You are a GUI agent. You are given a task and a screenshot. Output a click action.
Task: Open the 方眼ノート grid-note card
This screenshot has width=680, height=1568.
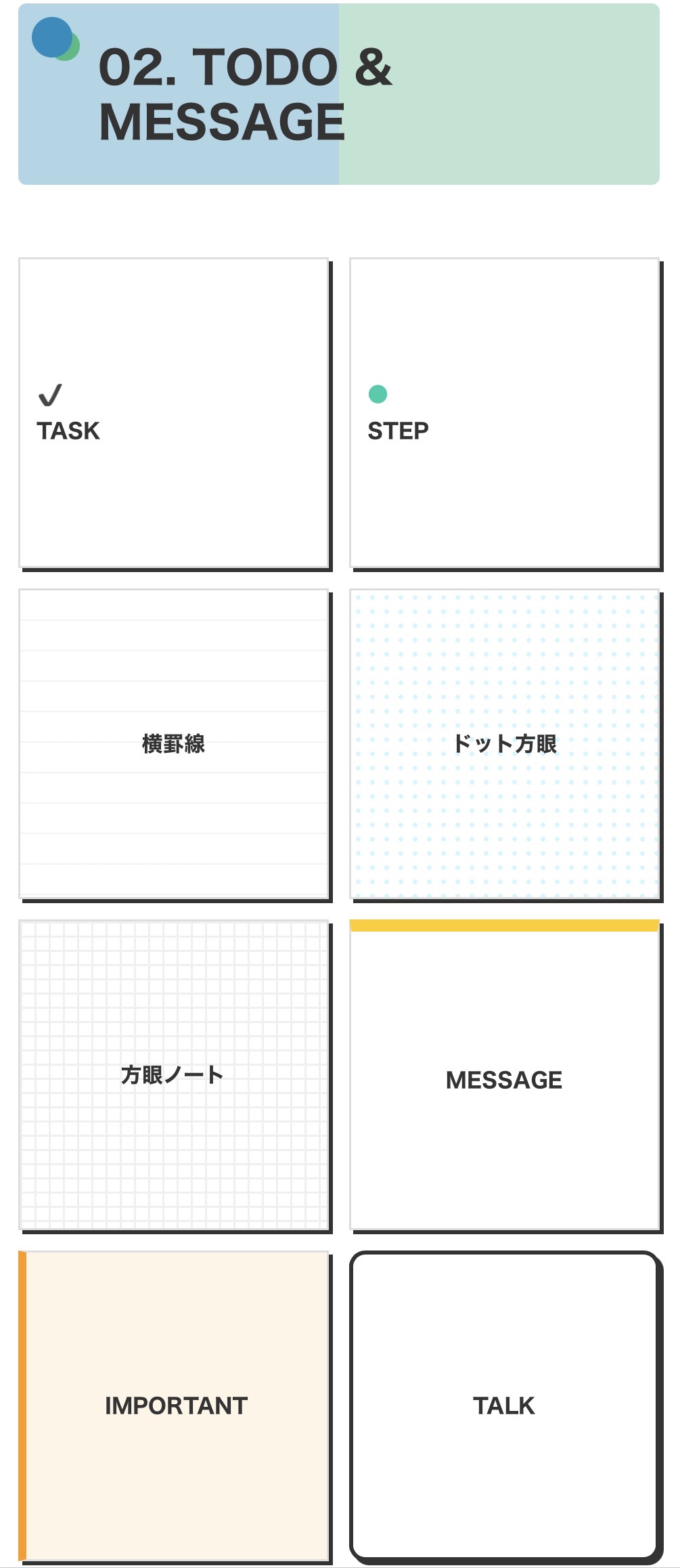(174, 1074)
